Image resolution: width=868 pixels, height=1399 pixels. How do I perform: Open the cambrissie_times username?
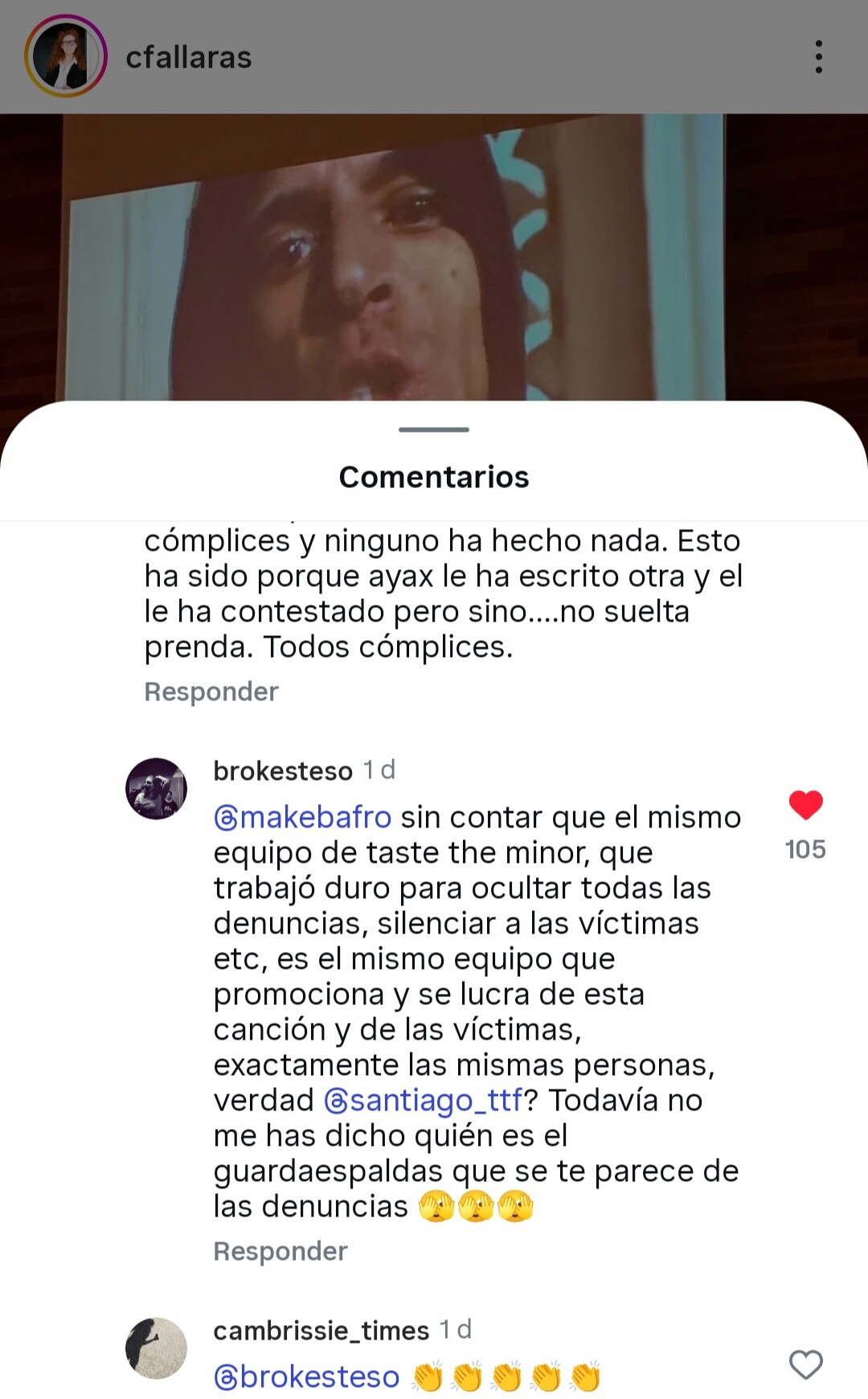(321, 1331)
